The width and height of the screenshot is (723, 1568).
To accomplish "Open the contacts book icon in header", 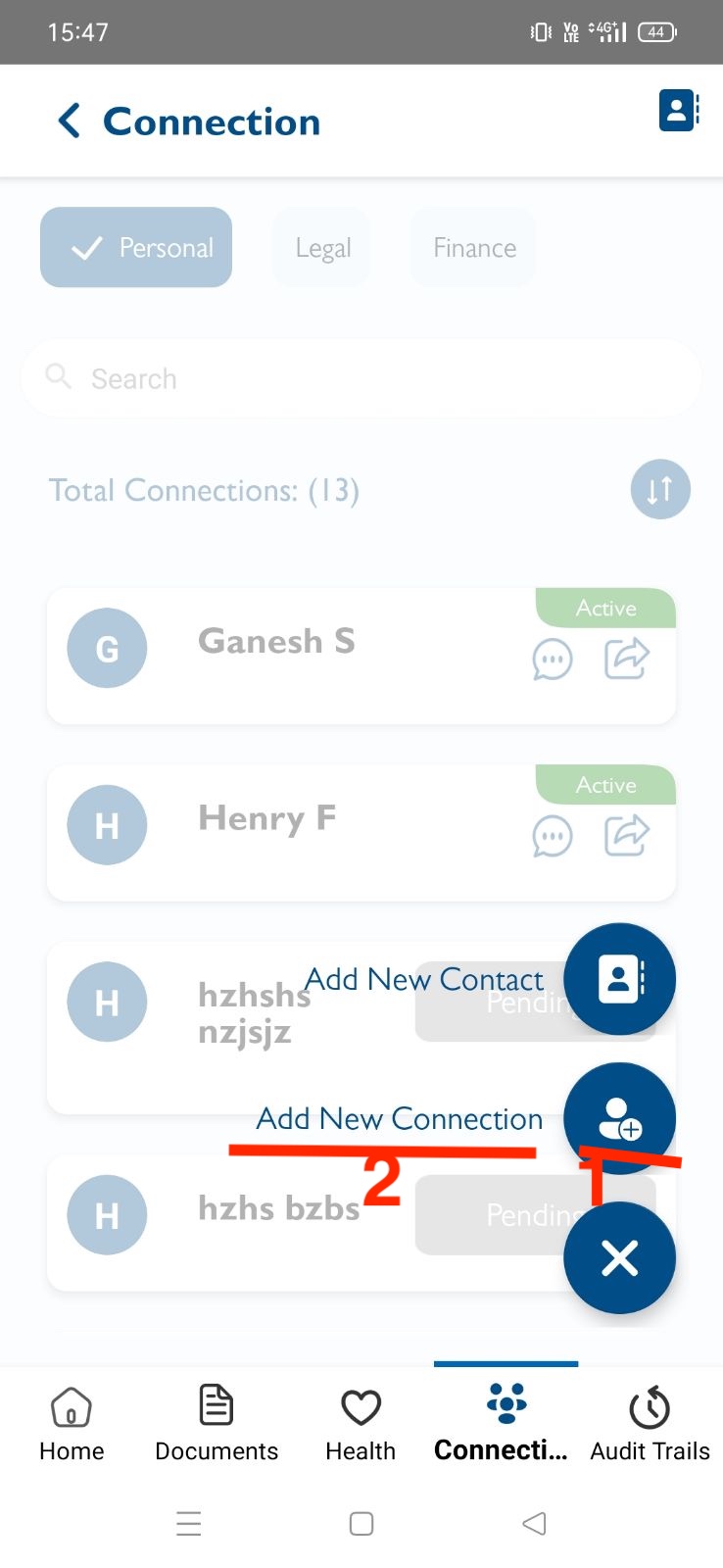I will tap(679, 110).
